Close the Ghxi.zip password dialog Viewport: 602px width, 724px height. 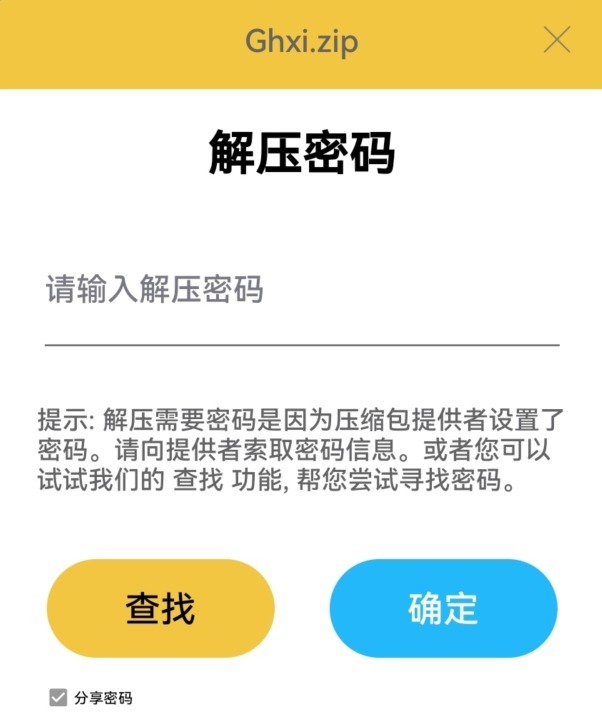(x=556, y=40)
